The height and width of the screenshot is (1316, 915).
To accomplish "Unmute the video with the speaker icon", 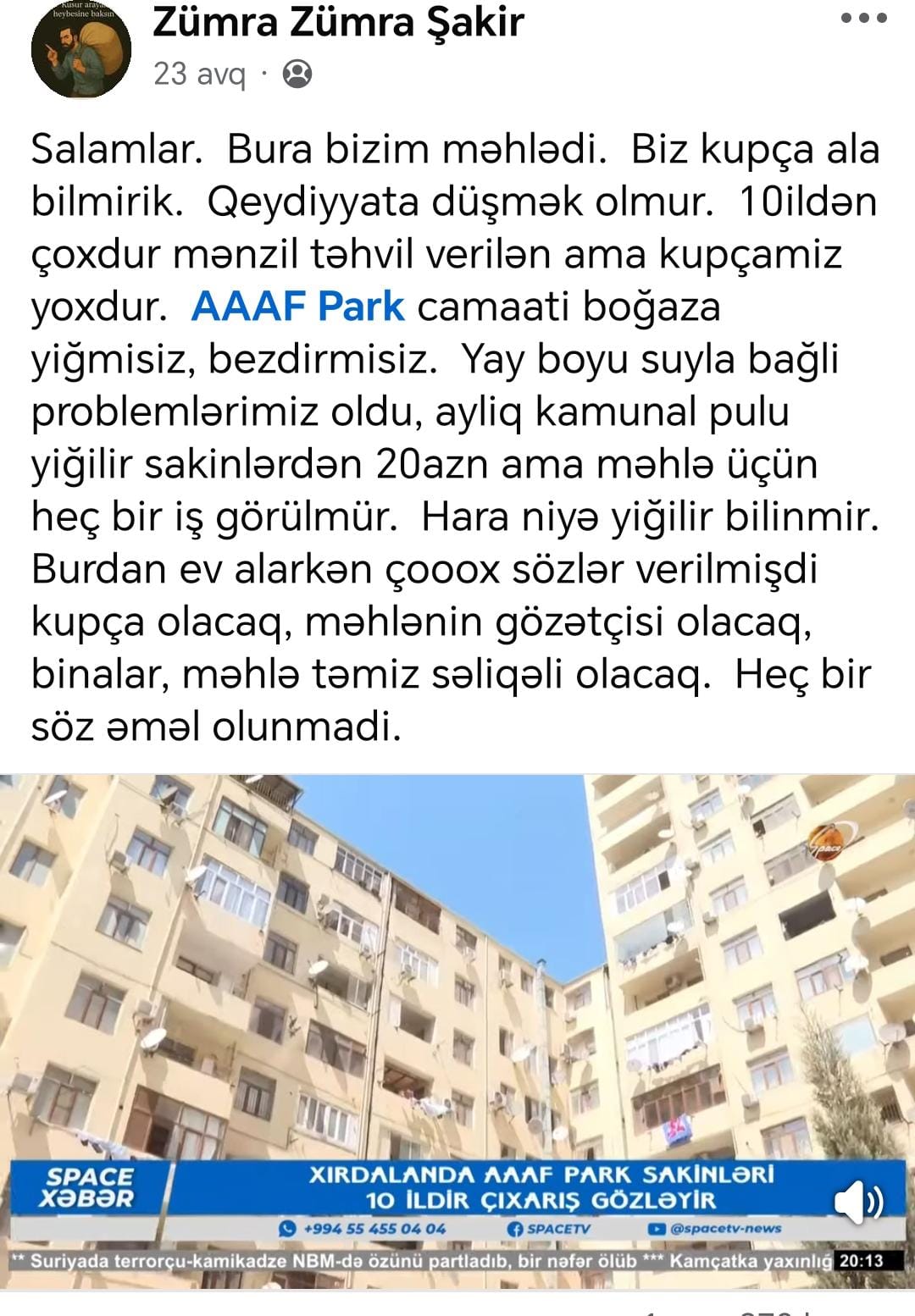I will coord(858,1201).
